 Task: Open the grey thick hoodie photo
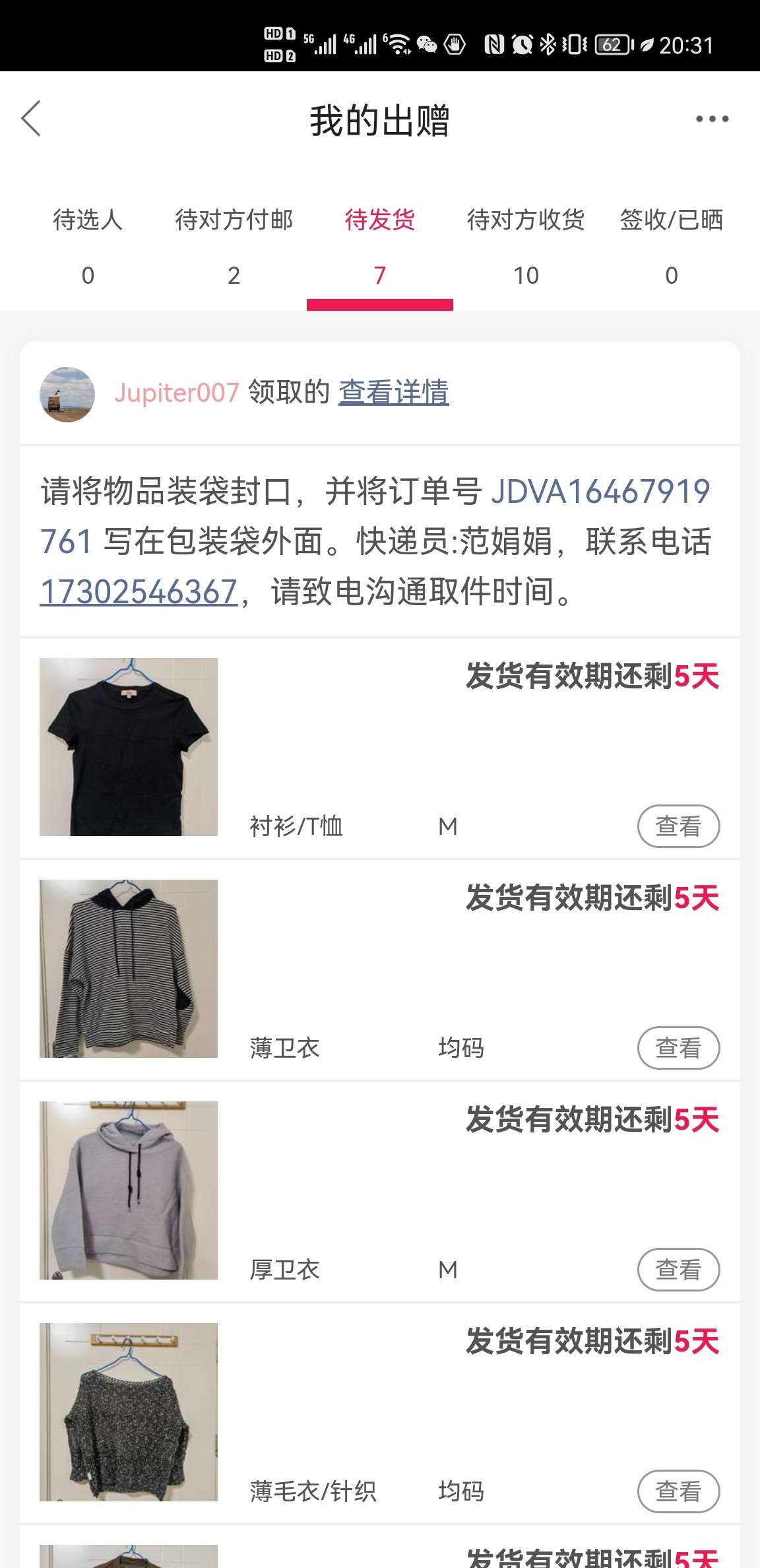point(129,1191)
